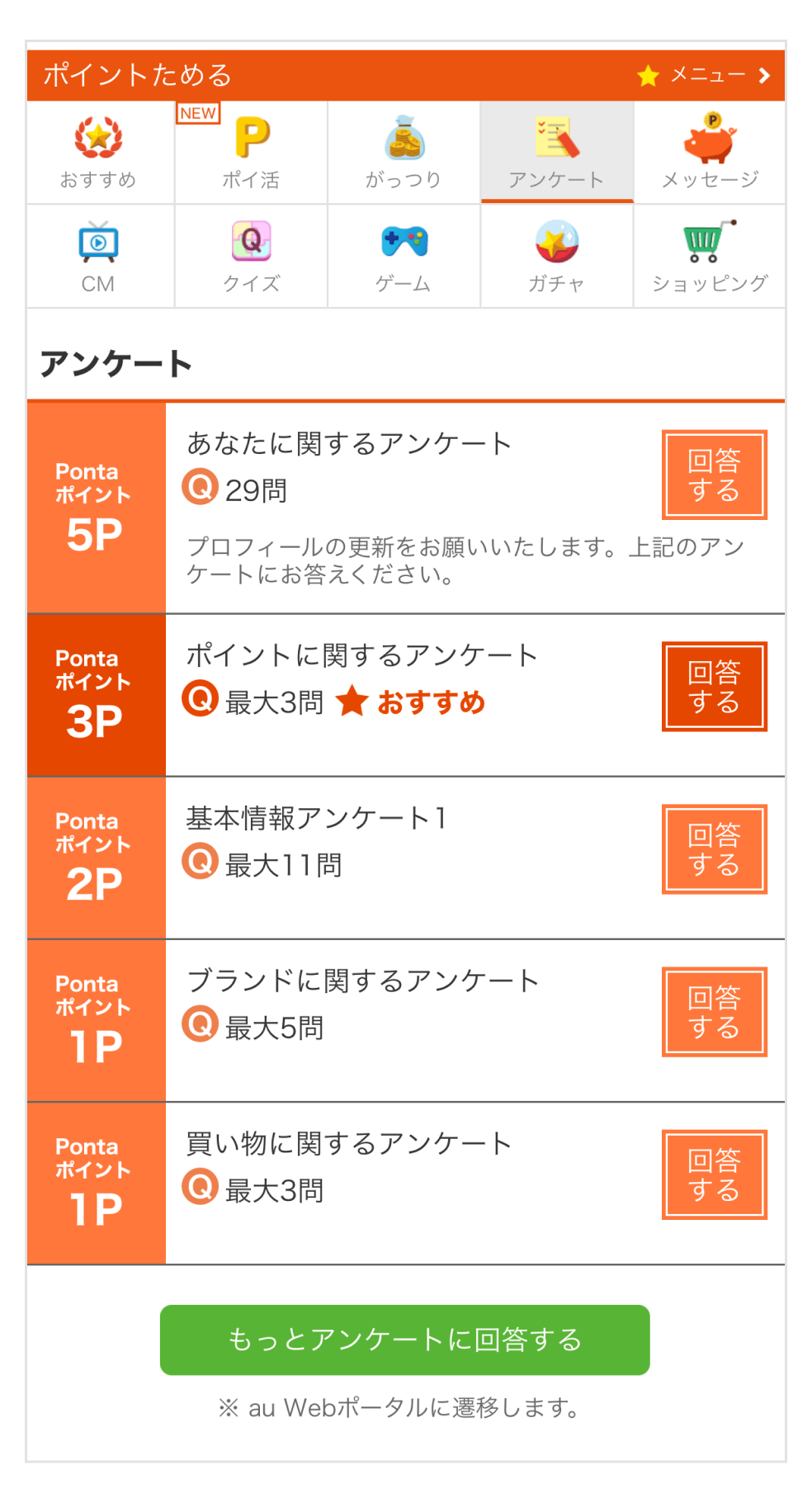Answer the あなたに関するアンケート survey
The height and width of the screenshot is (1503, 812).
pos(714,475)
